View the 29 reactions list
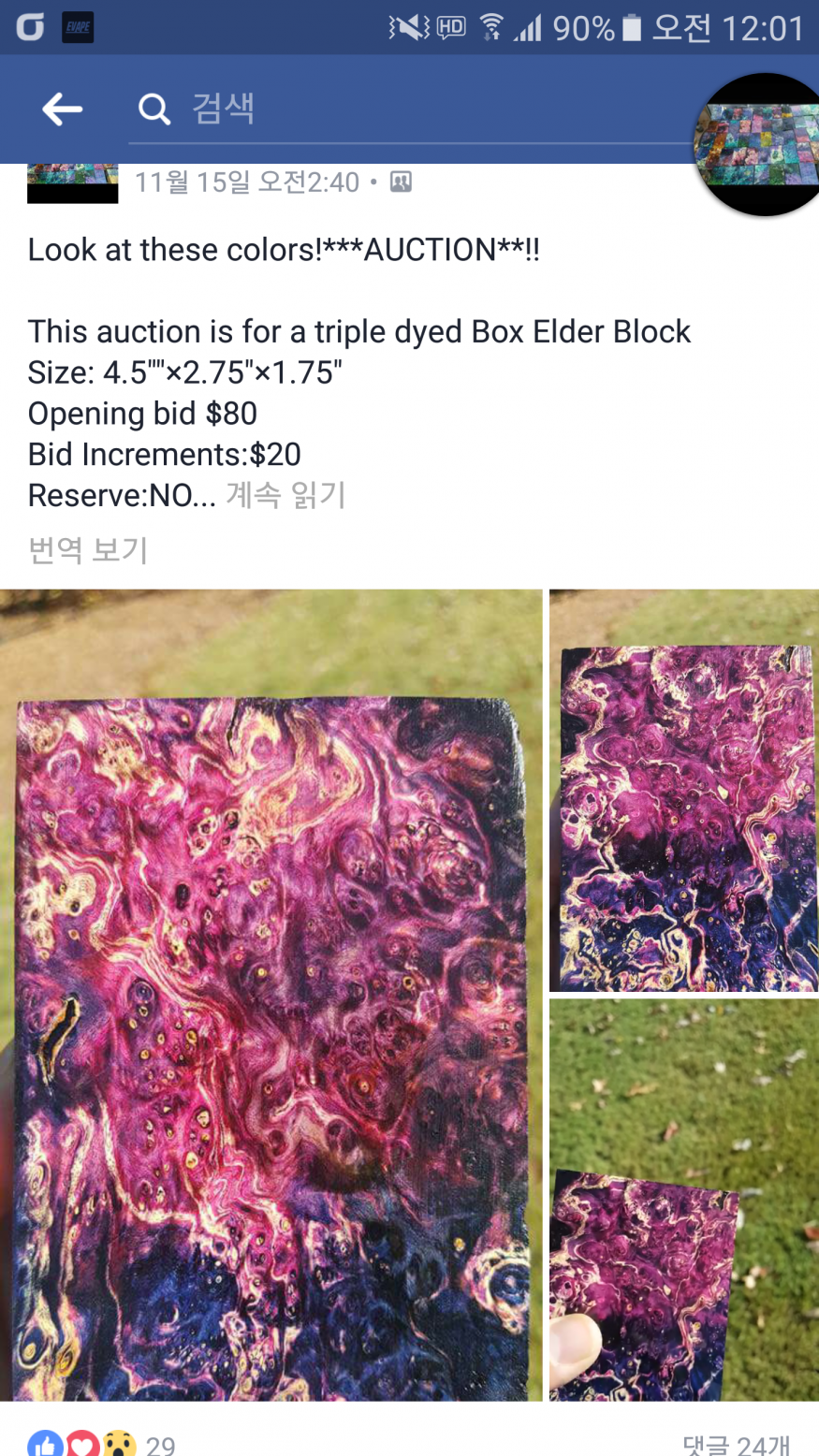Image resolution: width=819 pixels, height=1456 pixels. click(x=103, y=1443)
